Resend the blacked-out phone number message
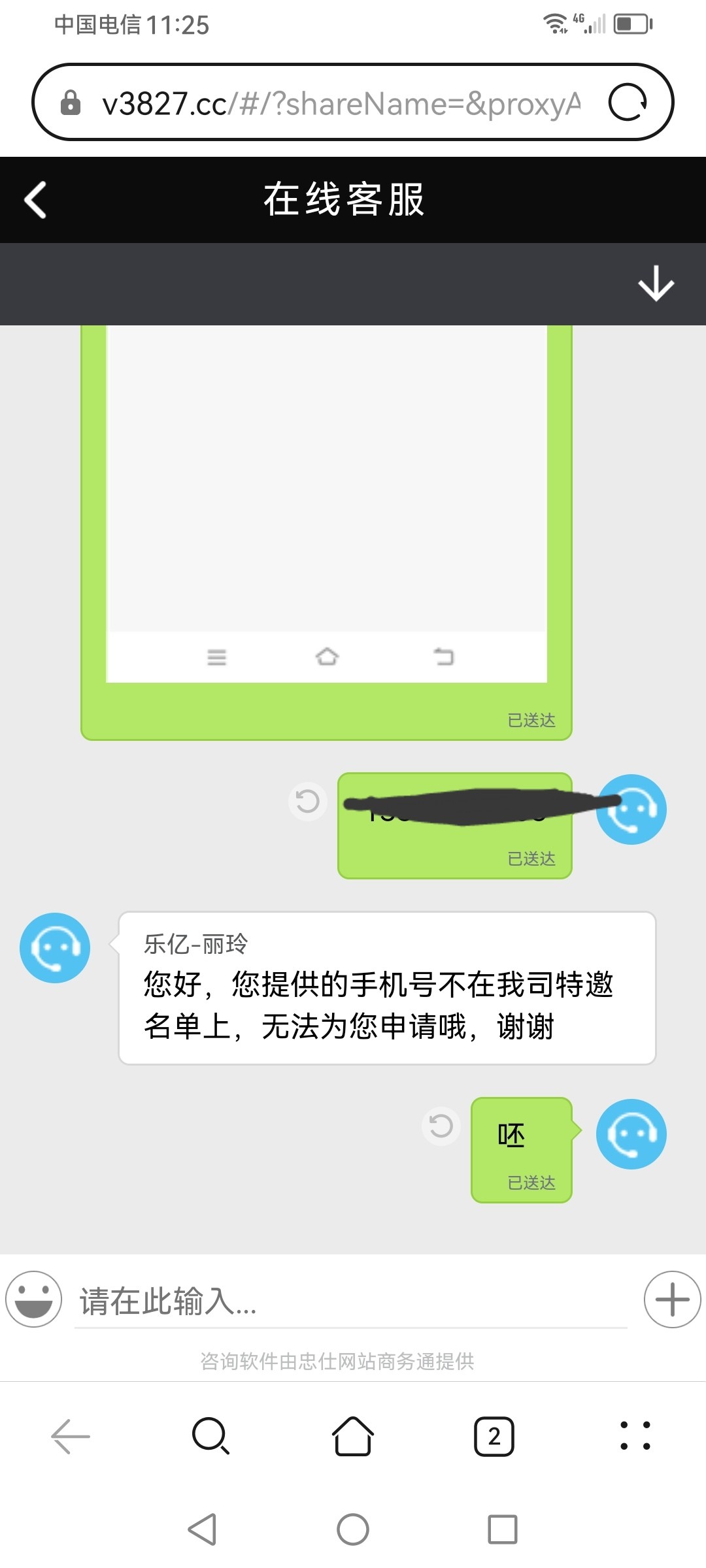 tap(307, 801)
